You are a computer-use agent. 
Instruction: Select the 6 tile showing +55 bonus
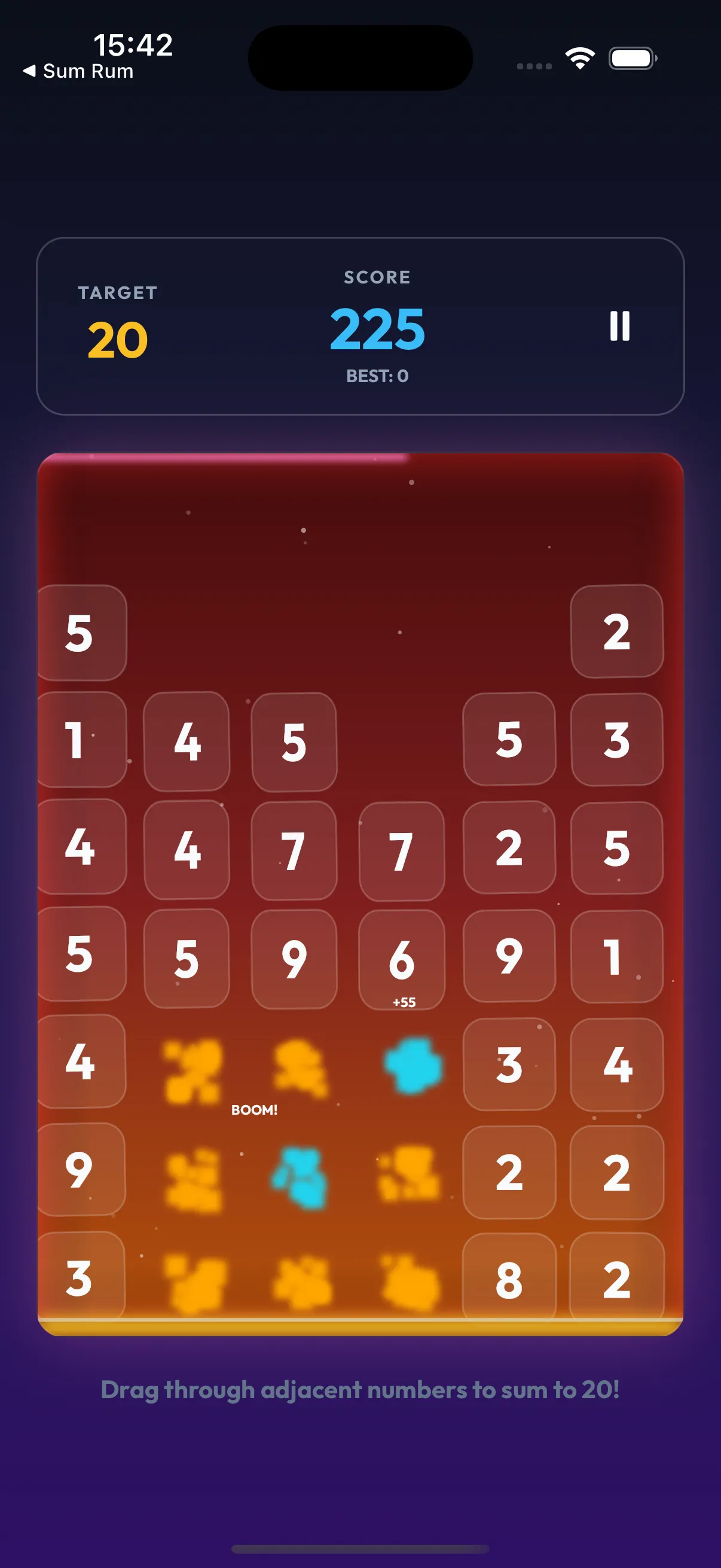click(x=401, y=959)
